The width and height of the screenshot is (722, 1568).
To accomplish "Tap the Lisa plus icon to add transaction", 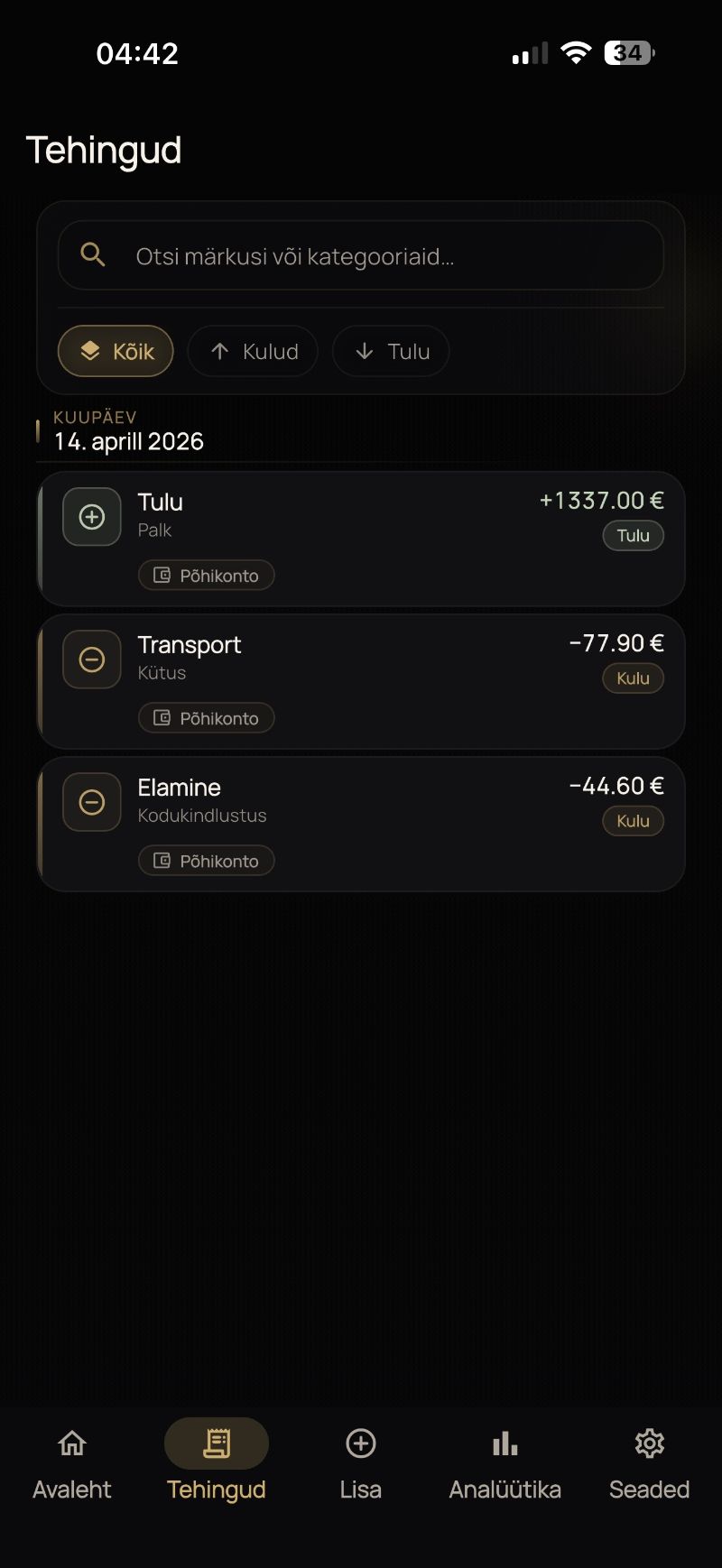I will tap(360, 1443).
